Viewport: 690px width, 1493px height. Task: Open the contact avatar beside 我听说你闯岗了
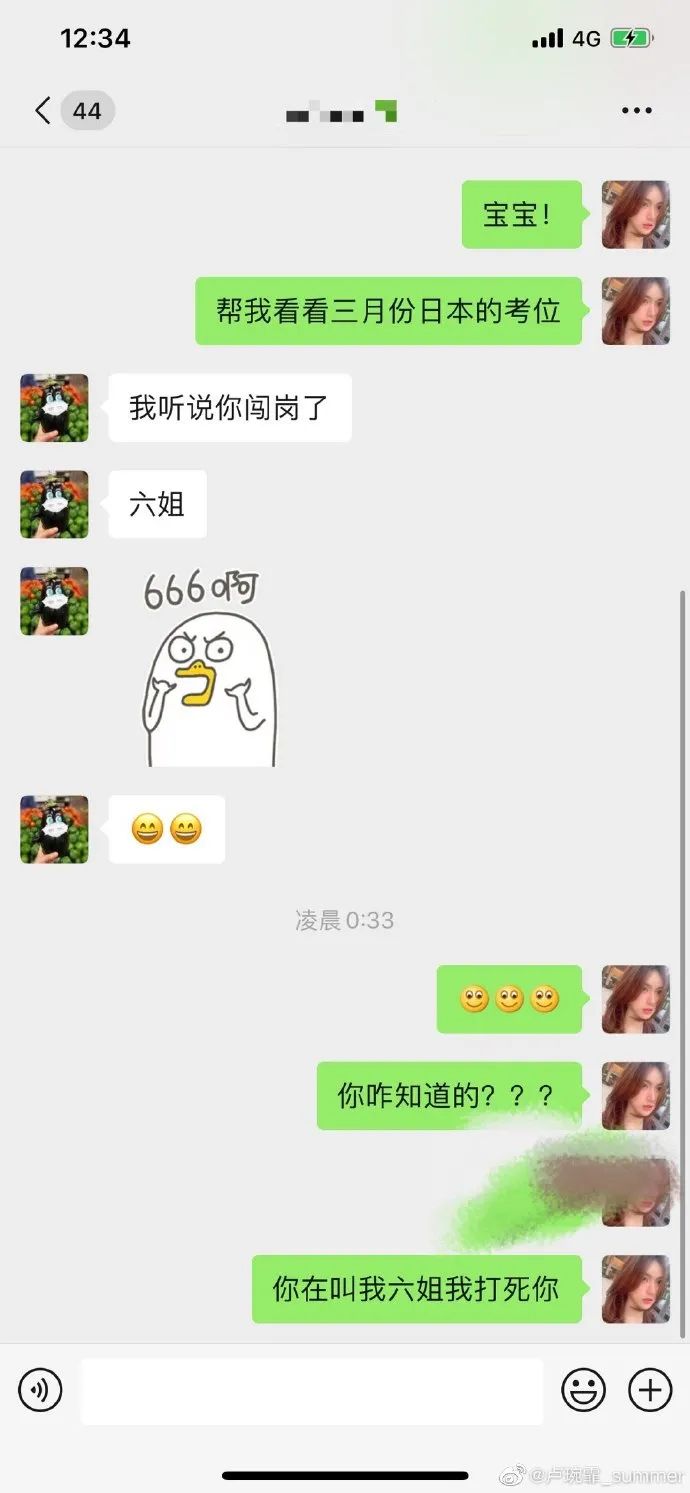(x=54, y=408)
